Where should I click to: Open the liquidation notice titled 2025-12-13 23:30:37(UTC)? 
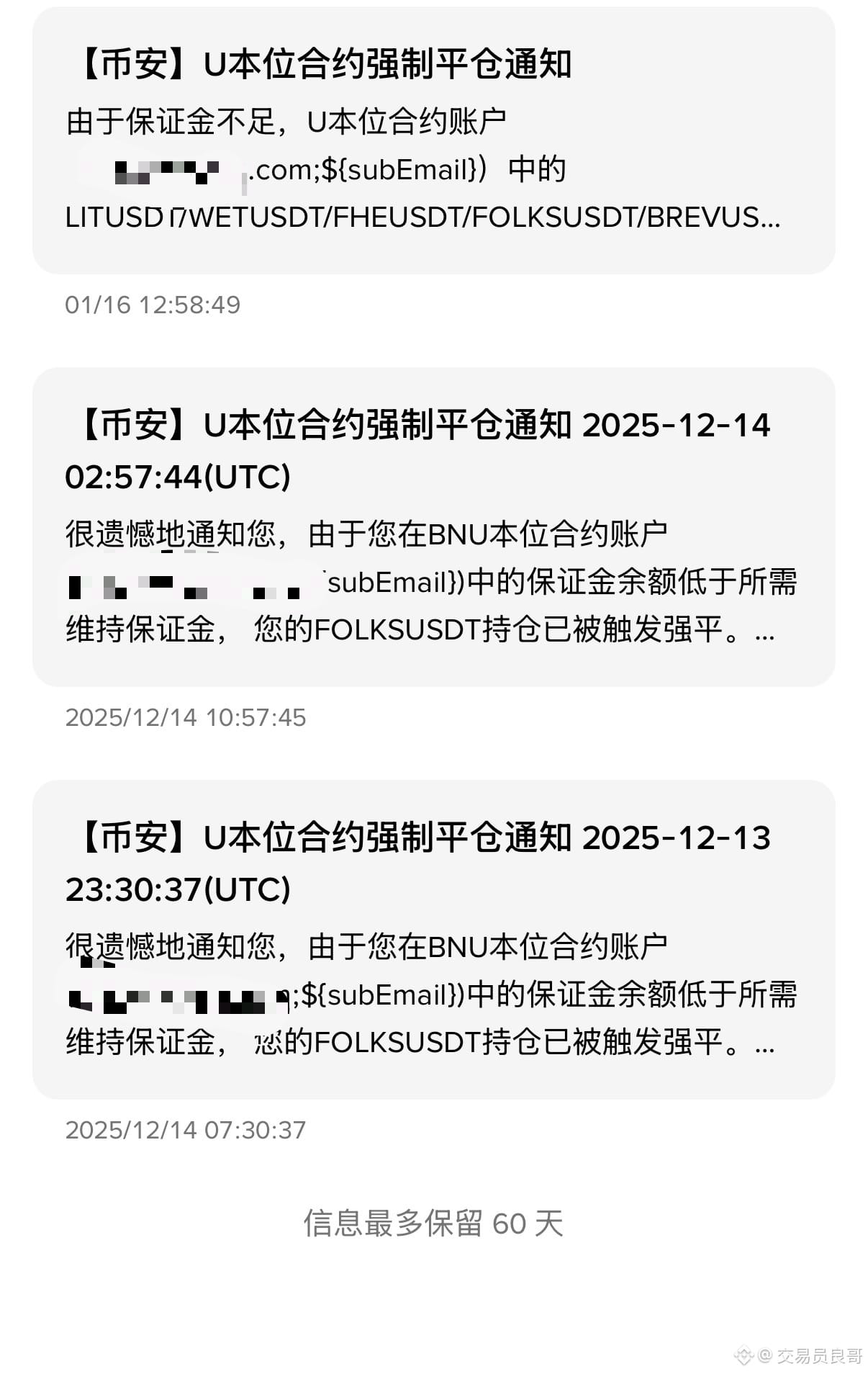pos(433,938)
